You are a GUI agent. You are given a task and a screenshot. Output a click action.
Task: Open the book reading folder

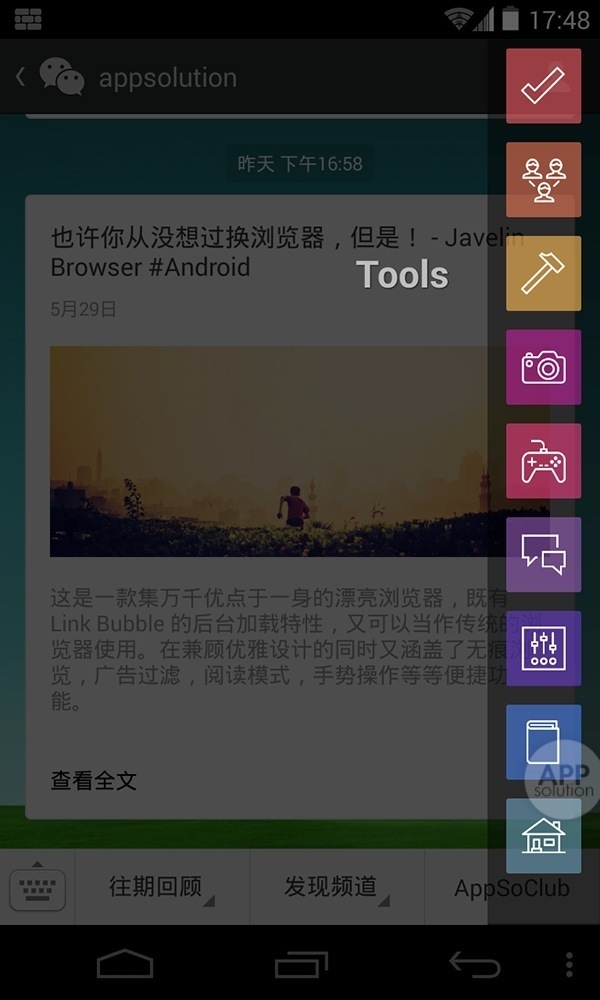click(543, 742)
